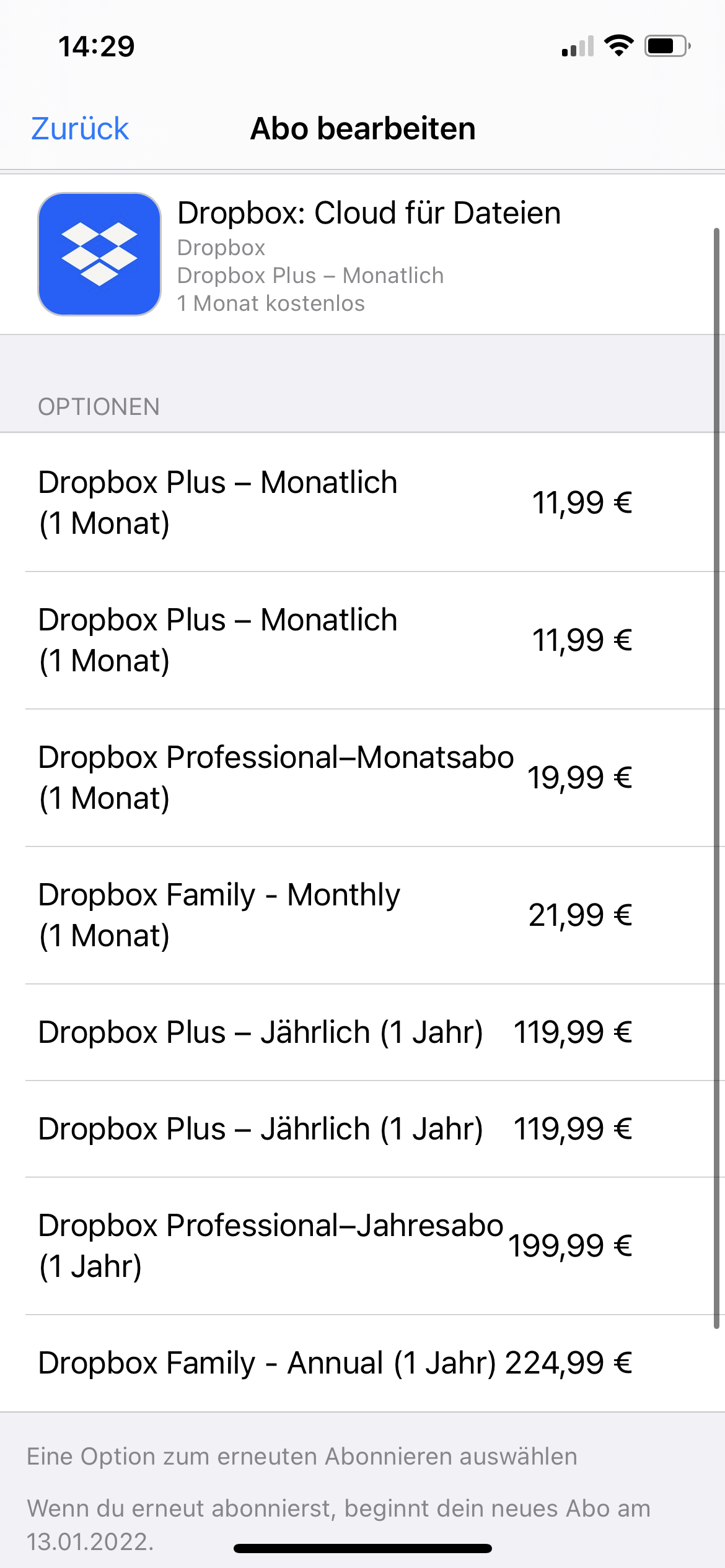Go back with the Zurück button

pos(80,129)
